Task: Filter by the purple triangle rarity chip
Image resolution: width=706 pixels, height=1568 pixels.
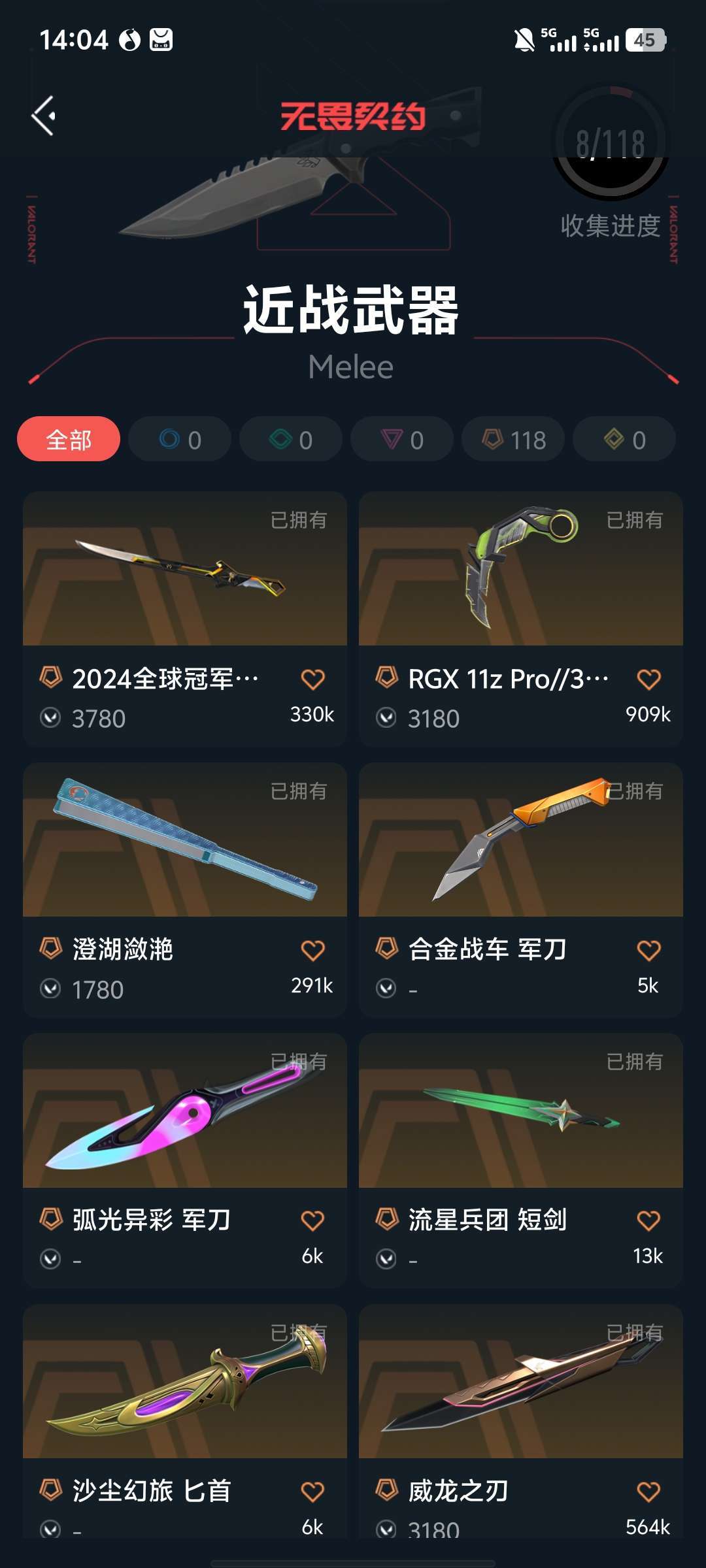Action: pyautogui.click(x=402, y=439)
